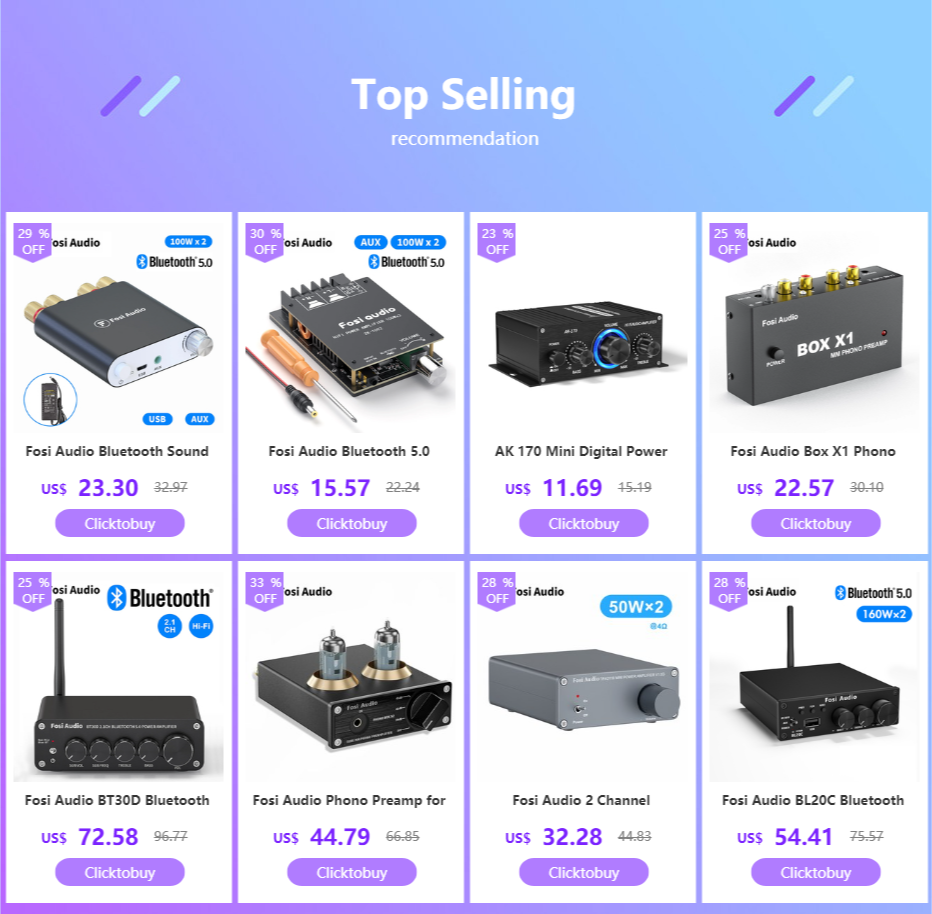The image size is (932, 914).
Task: Buy the phono preamp at US$ 44.79
Action: [x=351, y=872]
